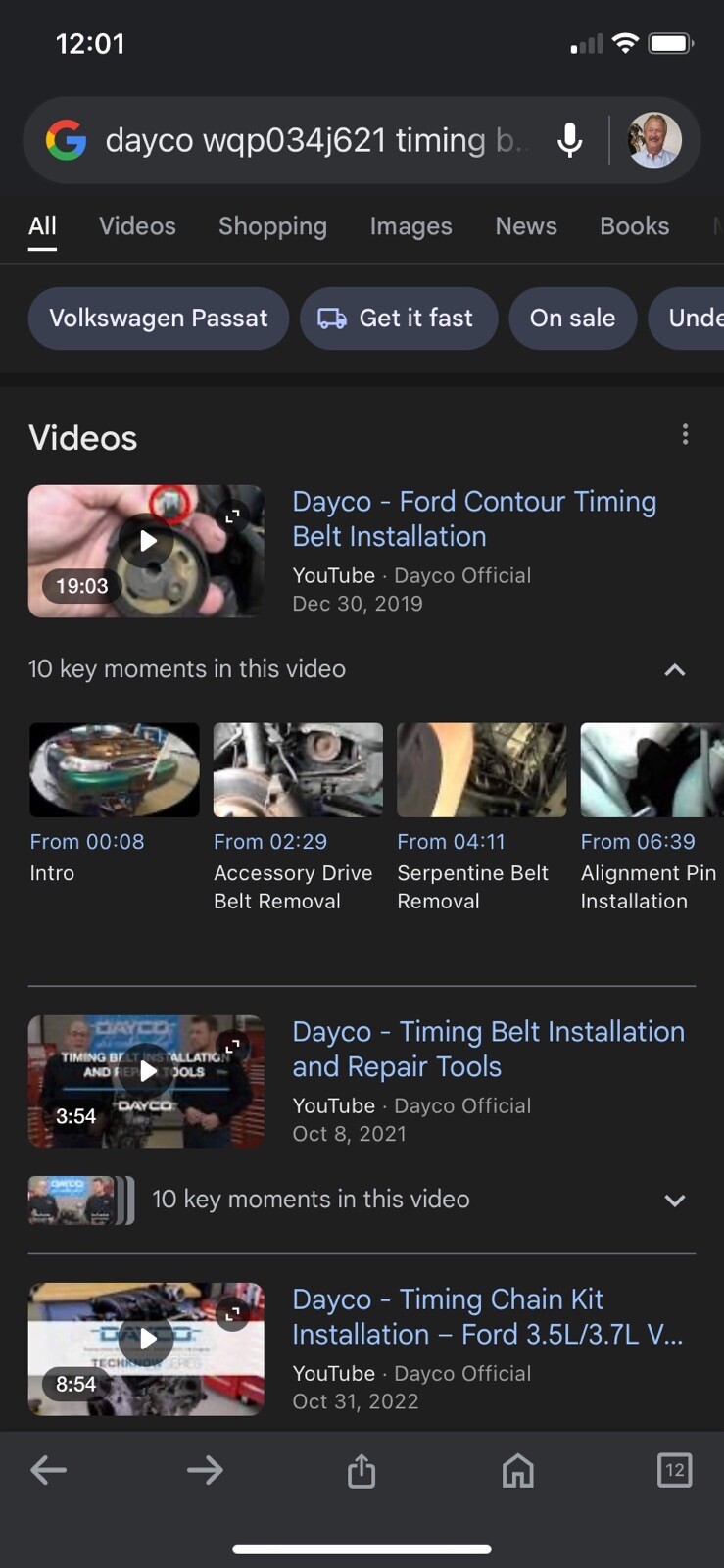Apply the On sale filter chip
Viewport: 724px width, 1568px height.
click(572, 318)
